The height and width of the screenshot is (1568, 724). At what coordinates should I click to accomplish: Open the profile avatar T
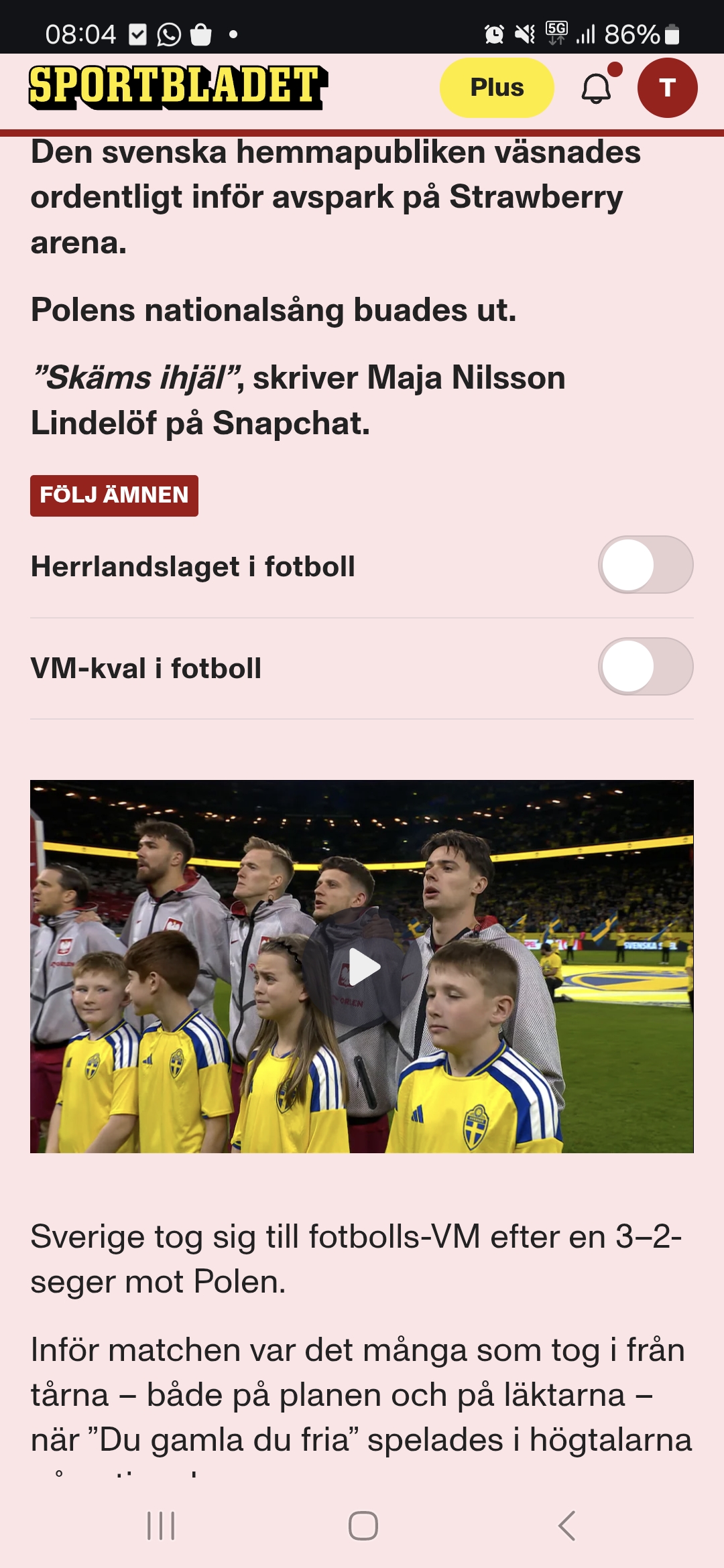667,88
